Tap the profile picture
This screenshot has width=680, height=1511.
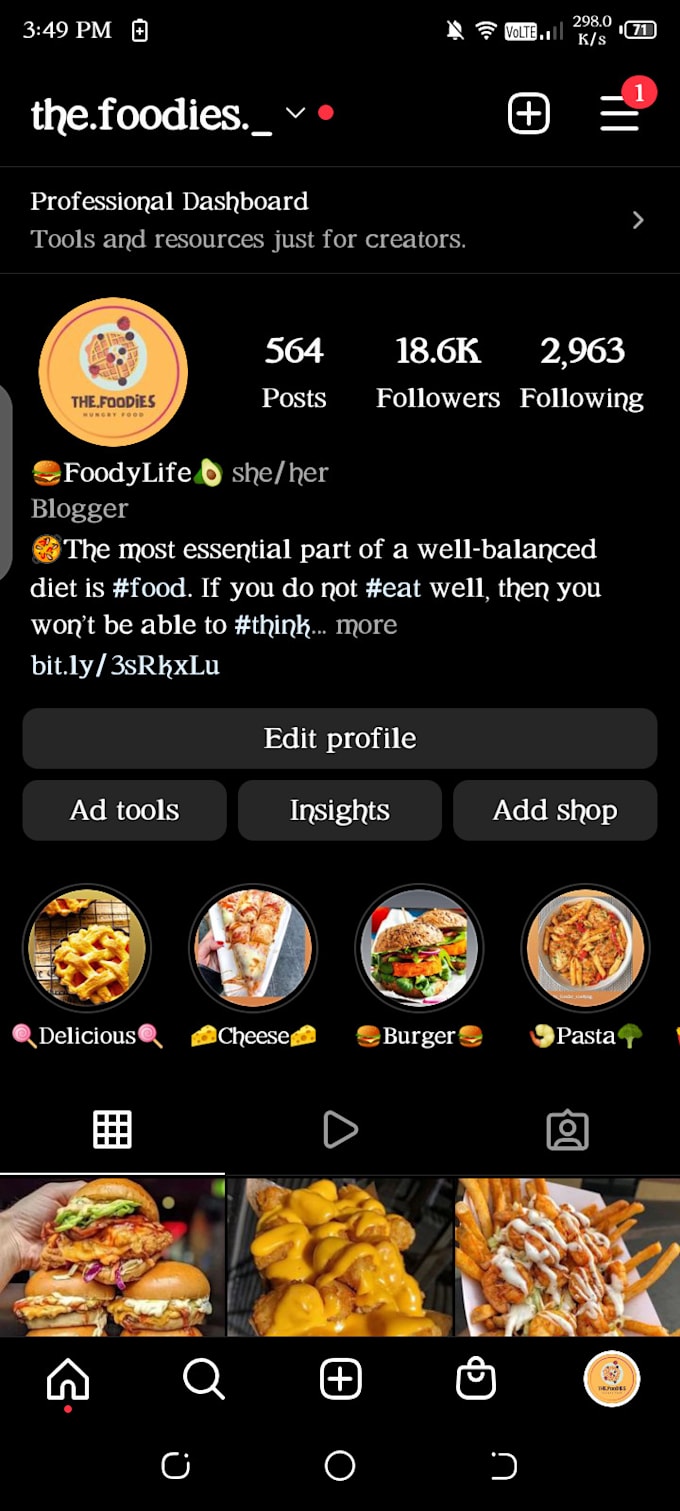[x=113, y=372]
